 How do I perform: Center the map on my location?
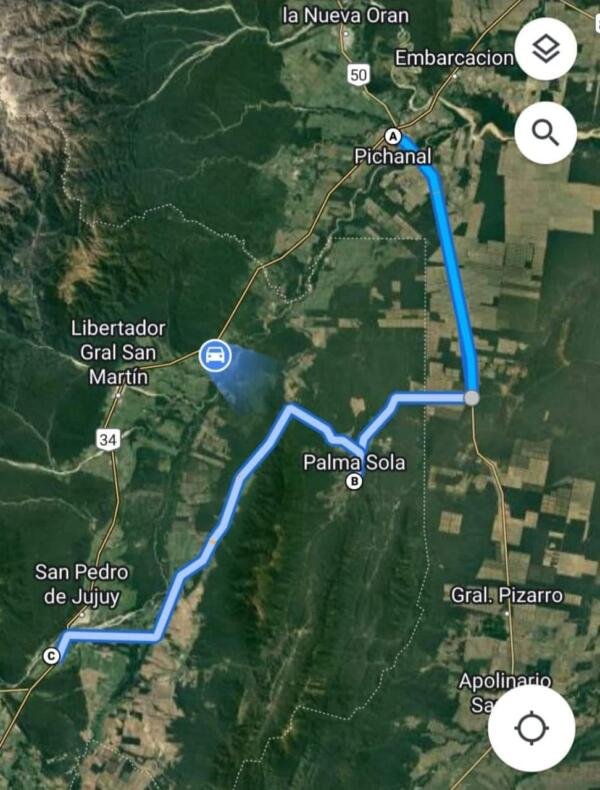coord(531,728)
